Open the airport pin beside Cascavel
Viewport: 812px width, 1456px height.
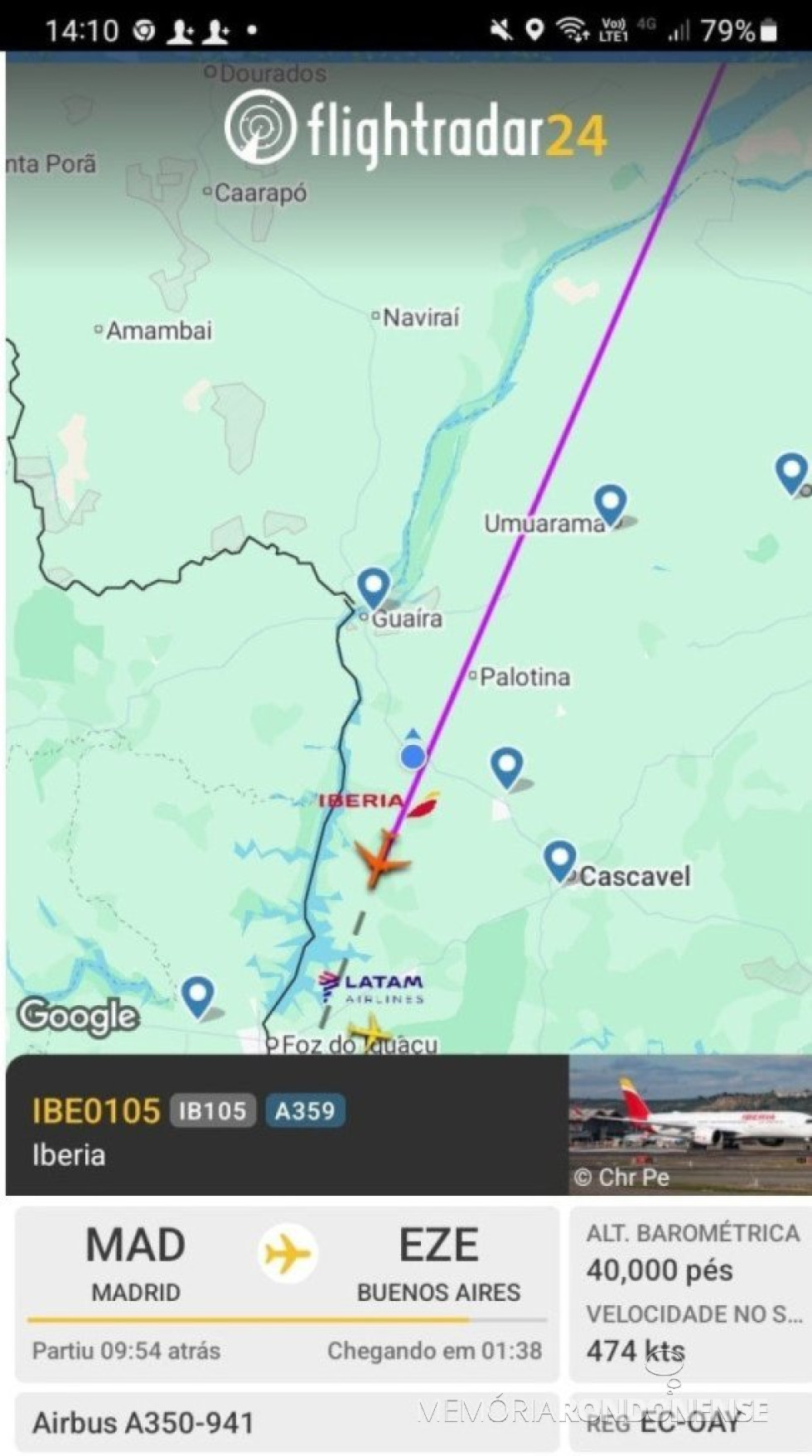(560, 860)
